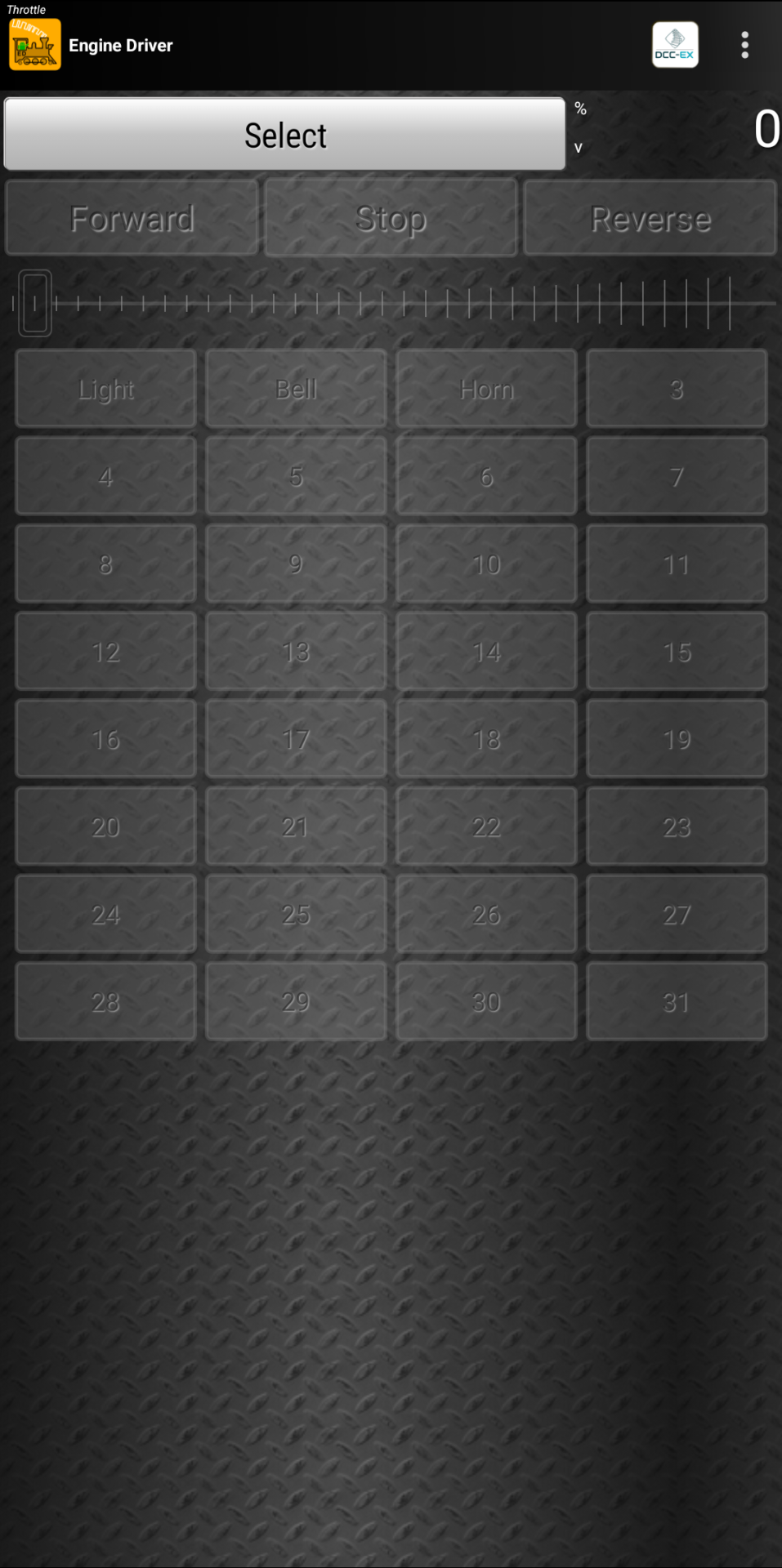Activate function 5
This screenshot has height=1568, width=782.
296,476
